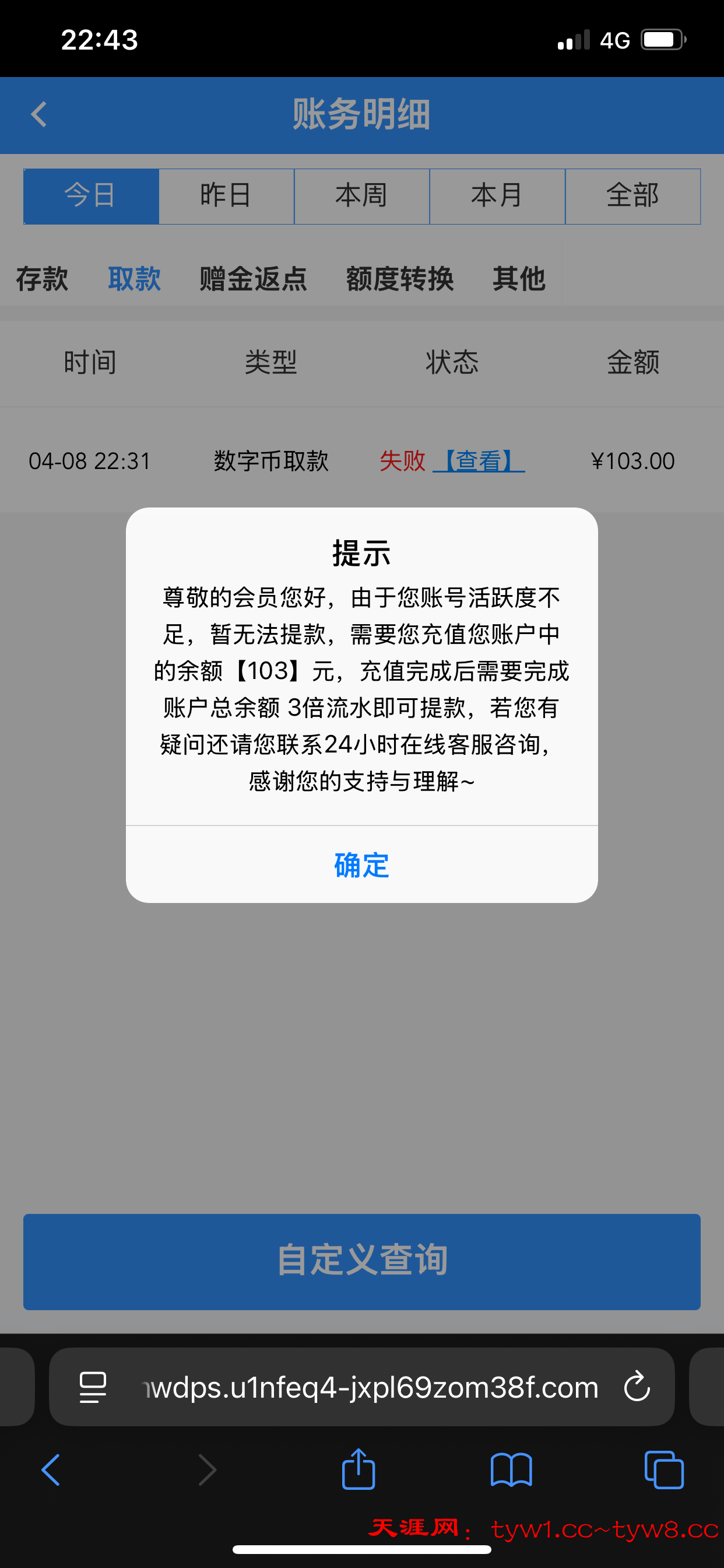Screen dimensions: 724x1568
Task: Open the Safari bookmarks panel
Action: pyautogui.click(x=511, y=1468)
